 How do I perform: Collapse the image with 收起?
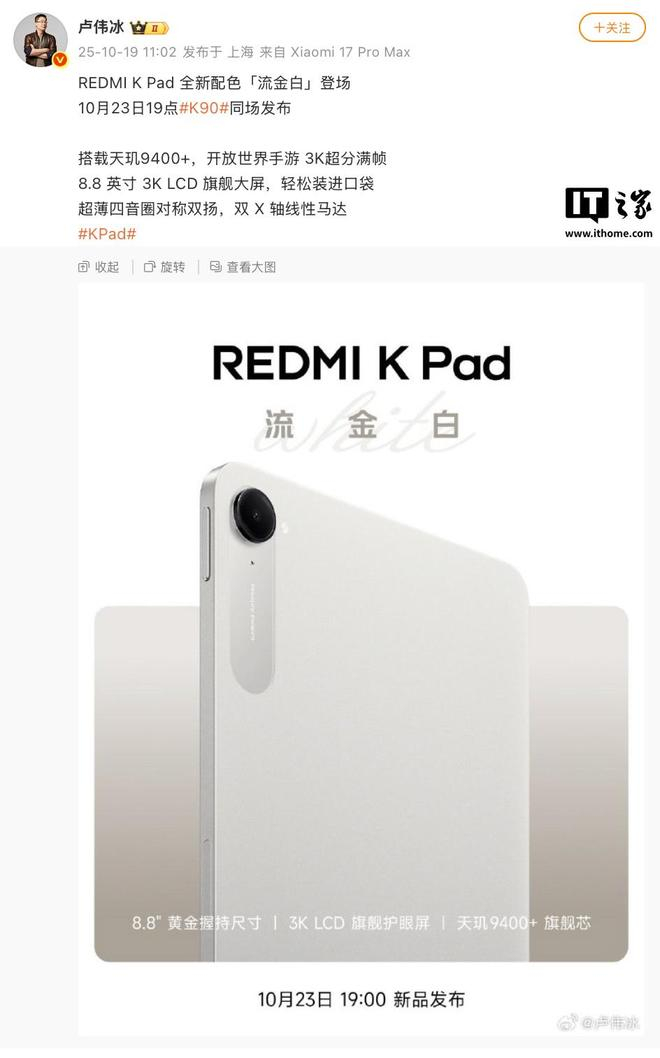click(x=99, y=267)
